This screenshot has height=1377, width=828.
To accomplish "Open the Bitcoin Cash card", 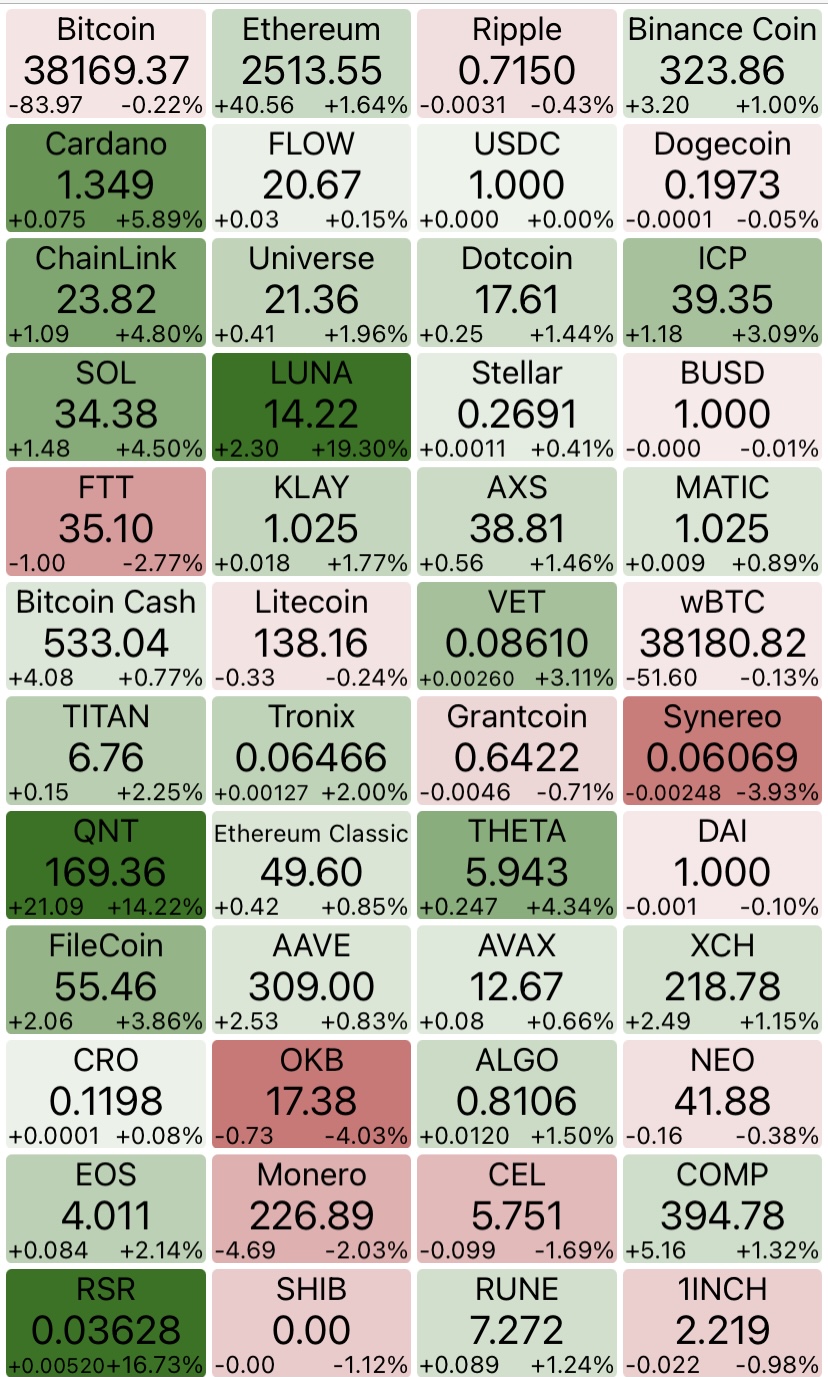I will click(x=106, y=636).
